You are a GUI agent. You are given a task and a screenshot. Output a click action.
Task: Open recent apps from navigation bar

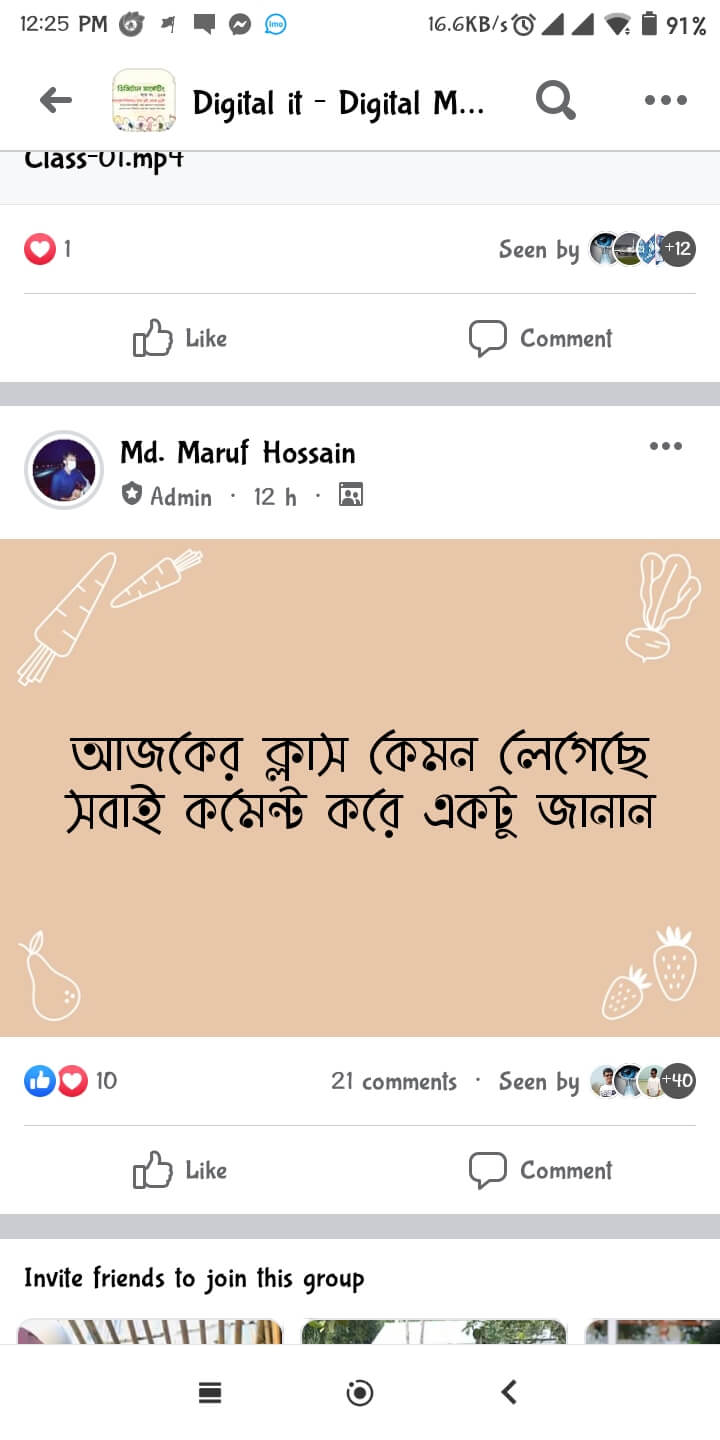[210, 1392]
